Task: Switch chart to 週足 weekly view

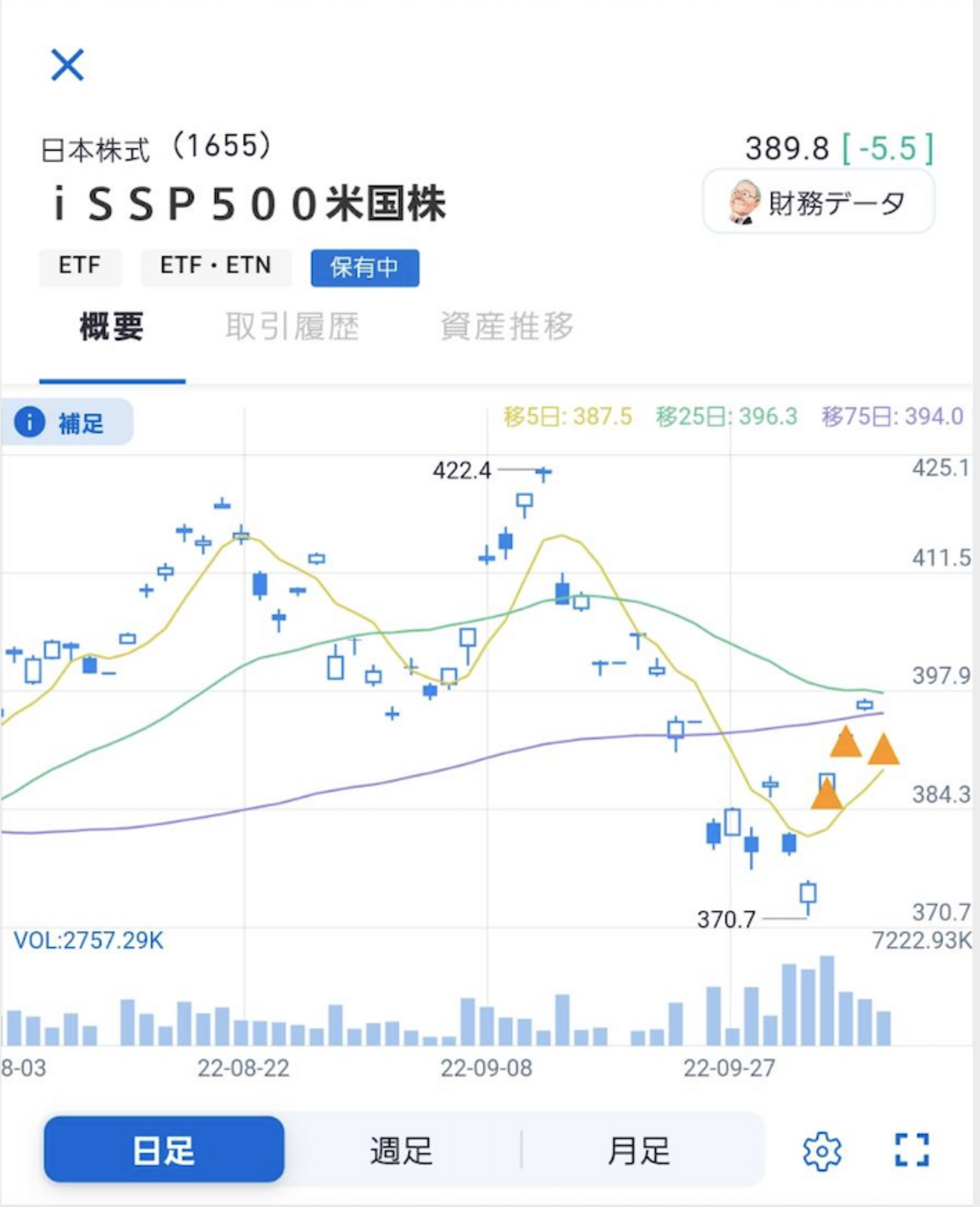Action: [401, 1150]
